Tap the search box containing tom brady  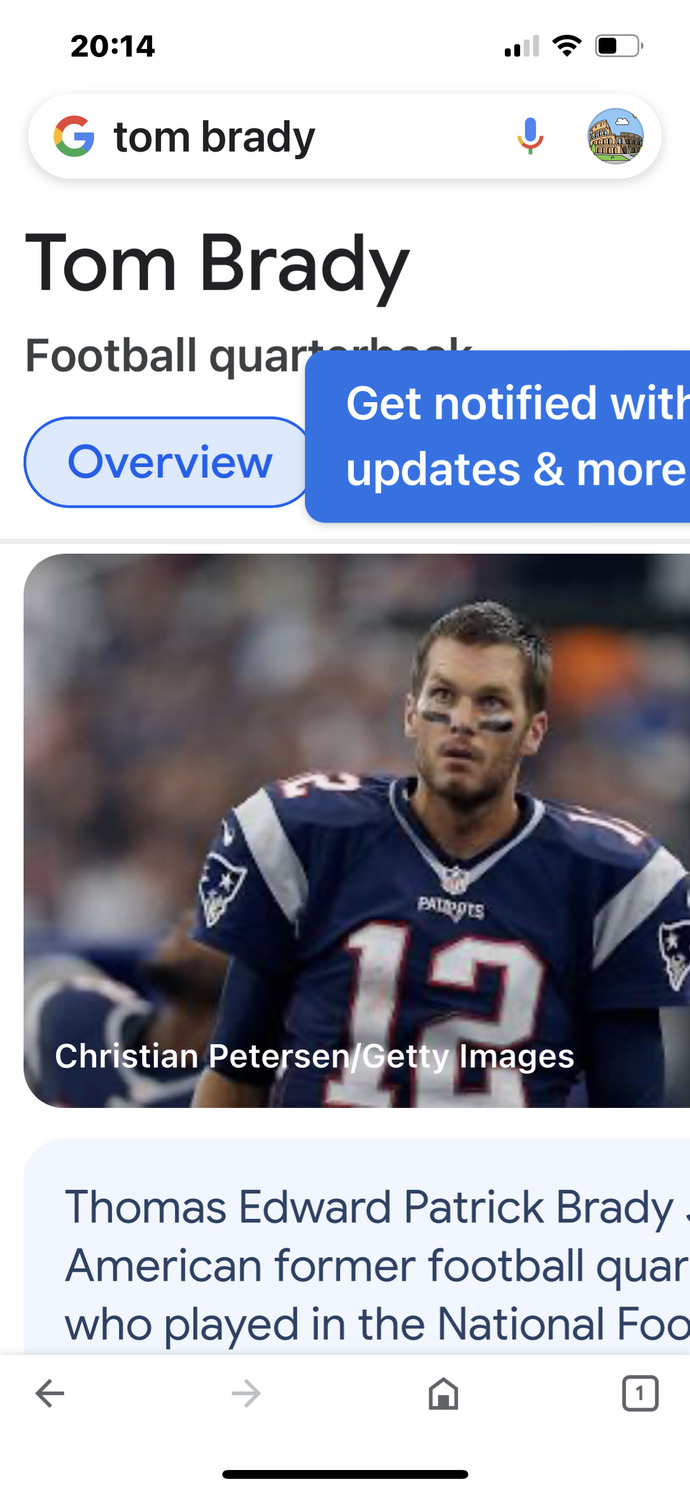point(300,137)
